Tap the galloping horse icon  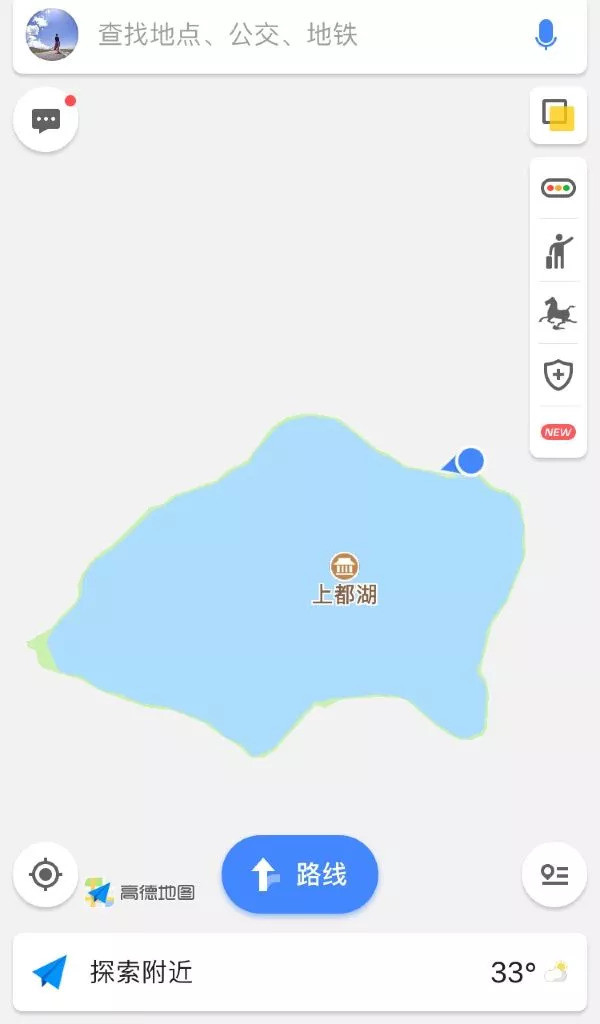(x=558, y=313)
